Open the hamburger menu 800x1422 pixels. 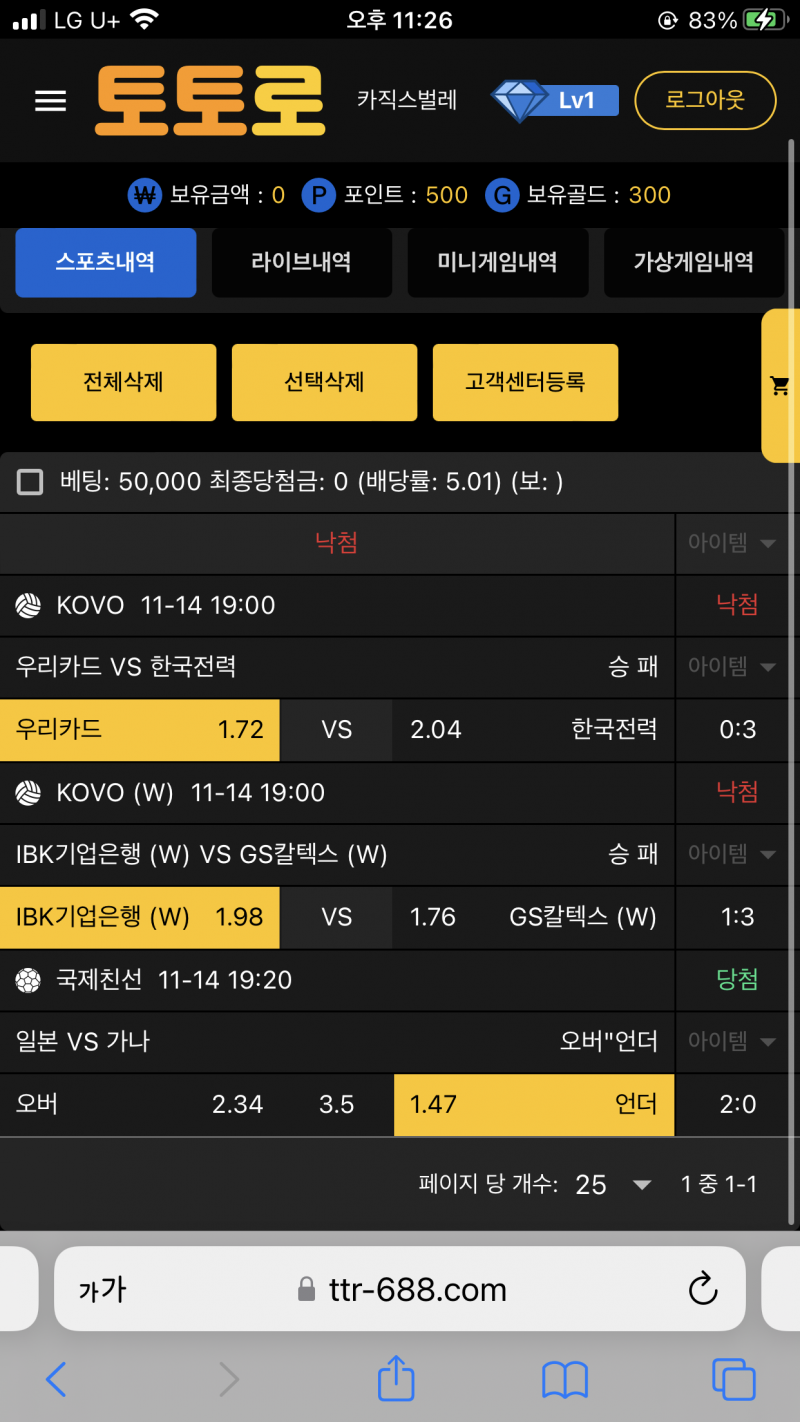50,101
